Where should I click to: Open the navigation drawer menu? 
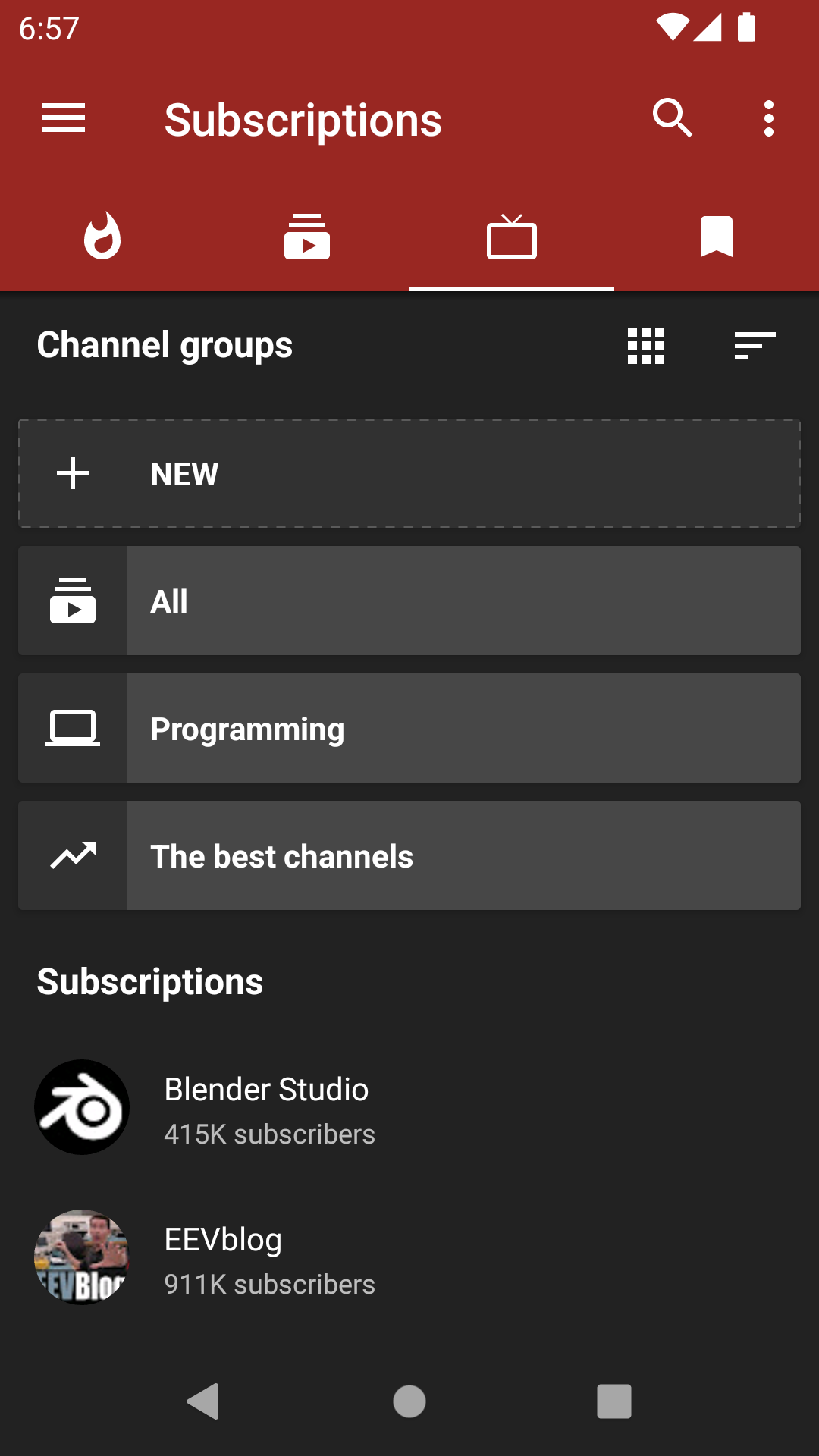coord(64,119)
